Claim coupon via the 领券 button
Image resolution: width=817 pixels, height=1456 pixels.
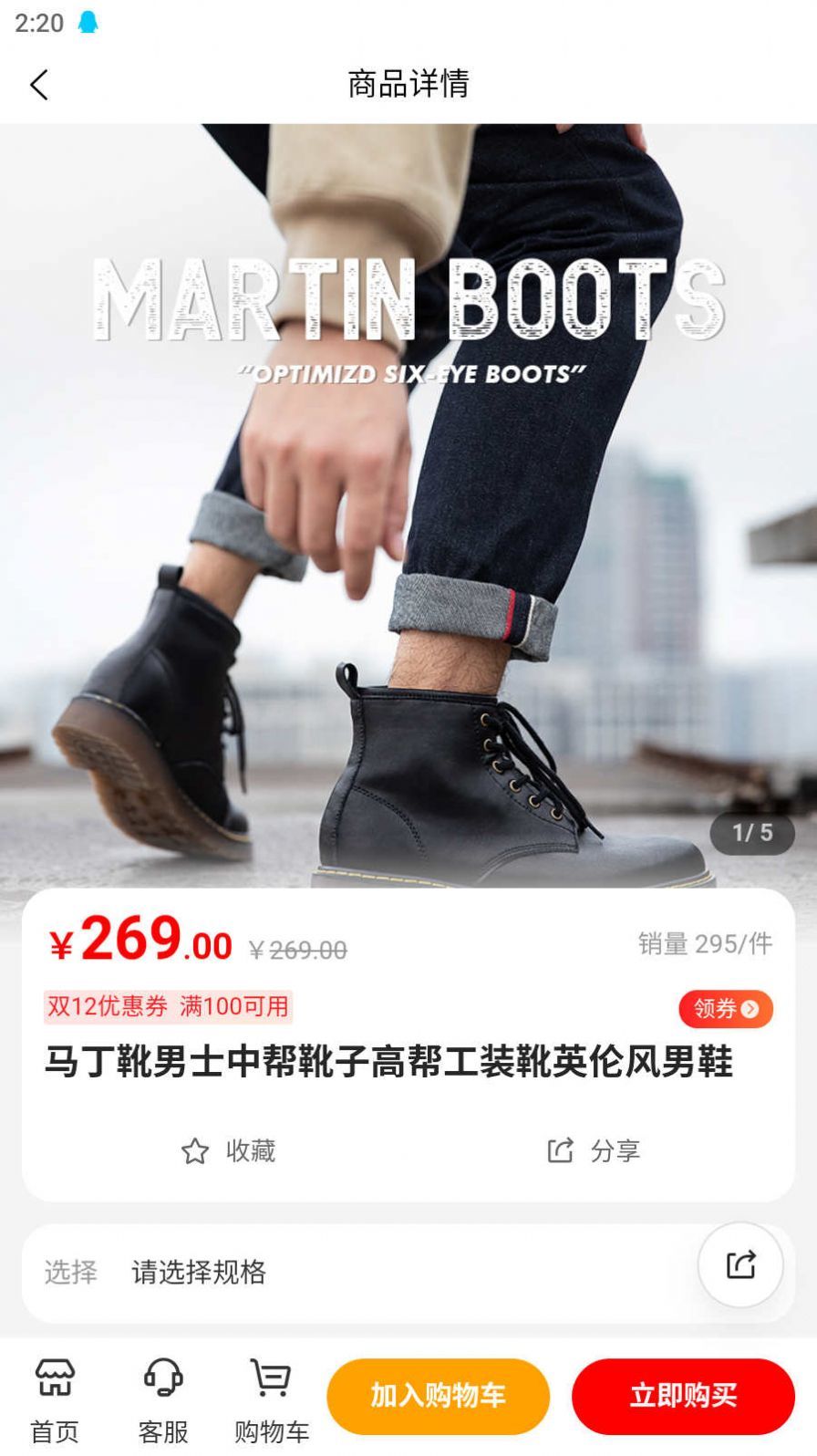pos(726,1008)
